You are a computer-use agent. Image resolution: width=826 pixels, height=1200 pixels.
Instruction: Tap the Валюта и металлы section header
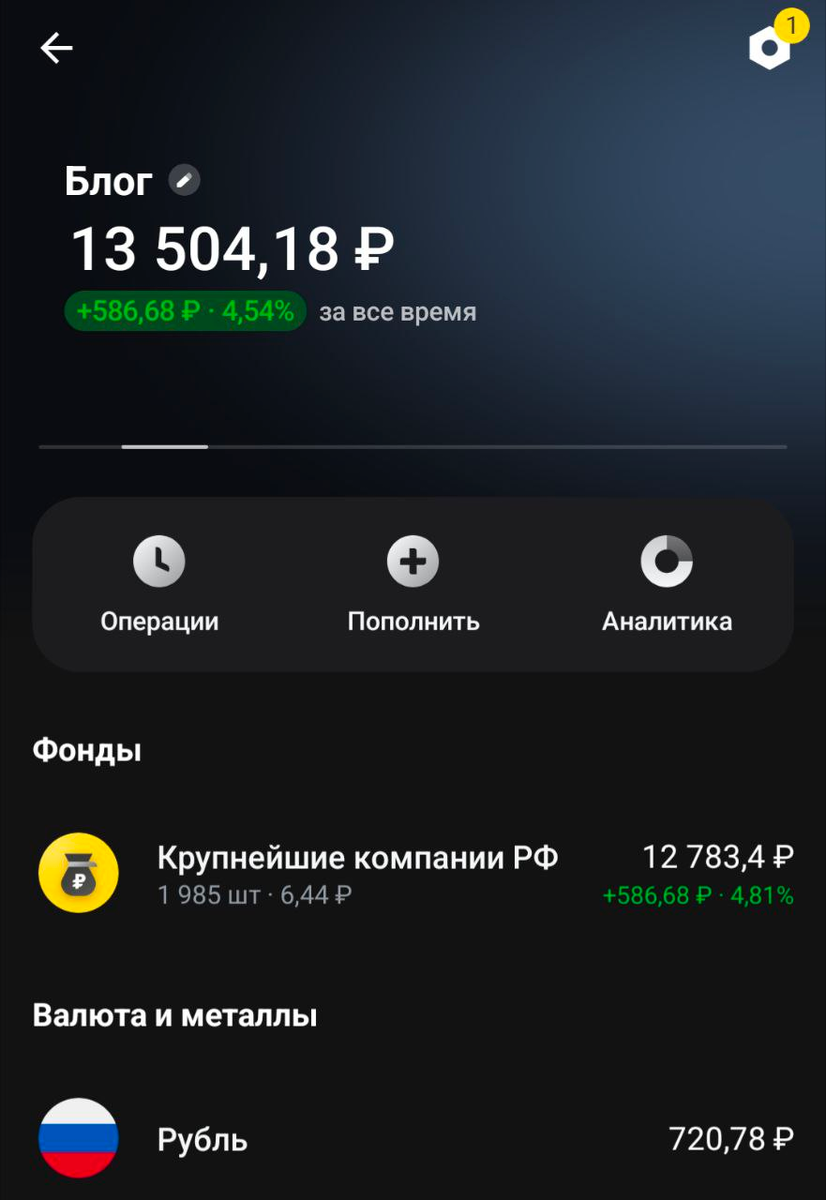175,1015
